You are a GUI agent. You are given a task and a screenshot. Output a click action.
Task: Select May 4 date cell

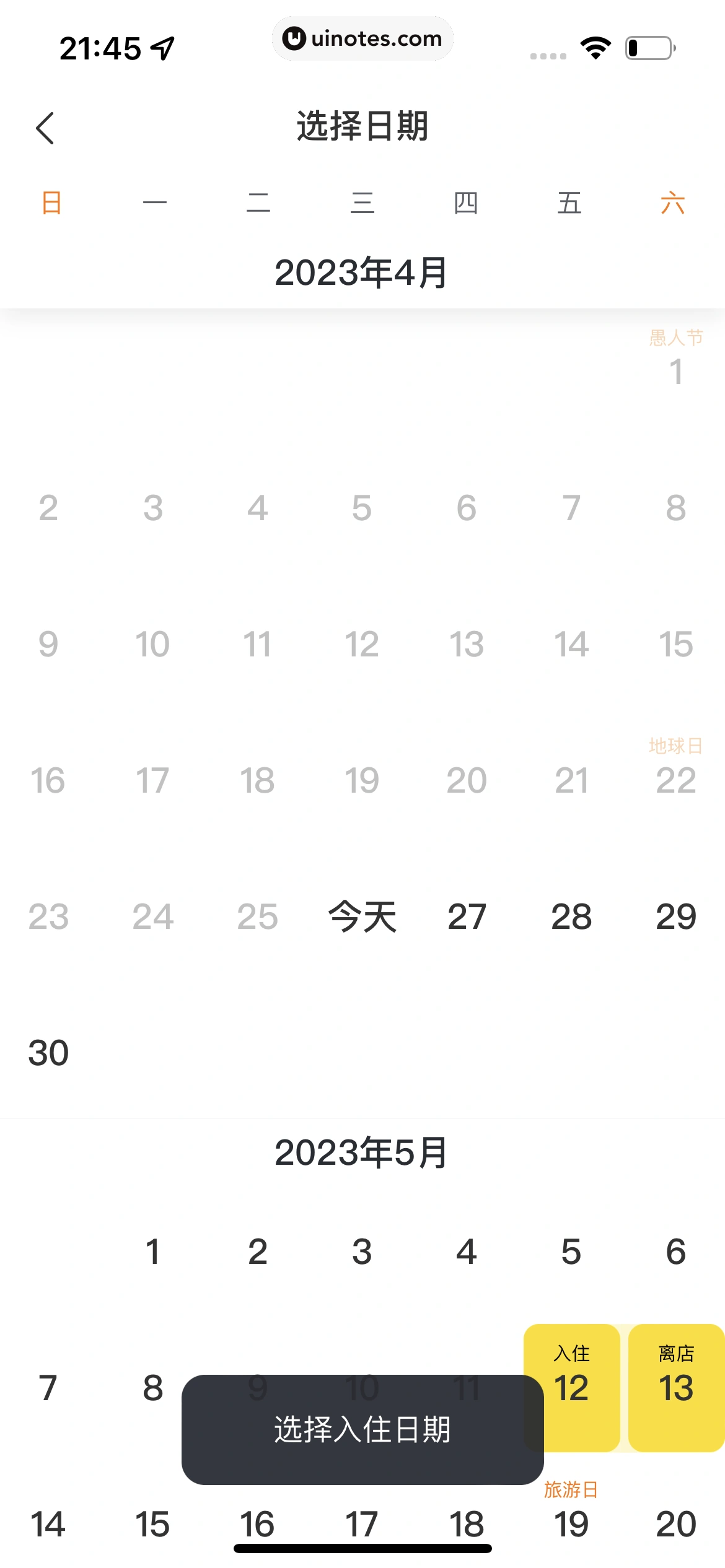point(467,1252)
